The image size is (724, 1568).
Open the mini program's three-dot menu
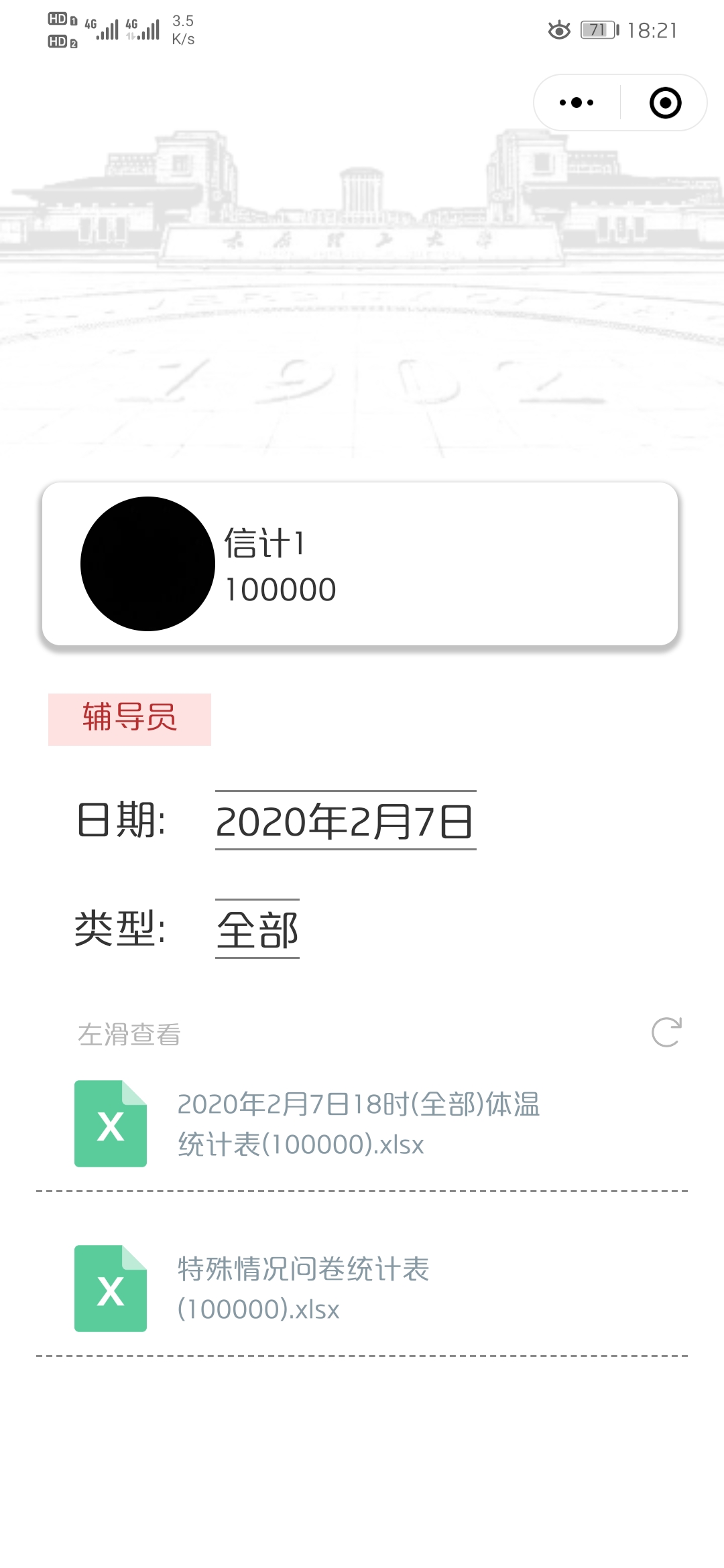[577, 103]
